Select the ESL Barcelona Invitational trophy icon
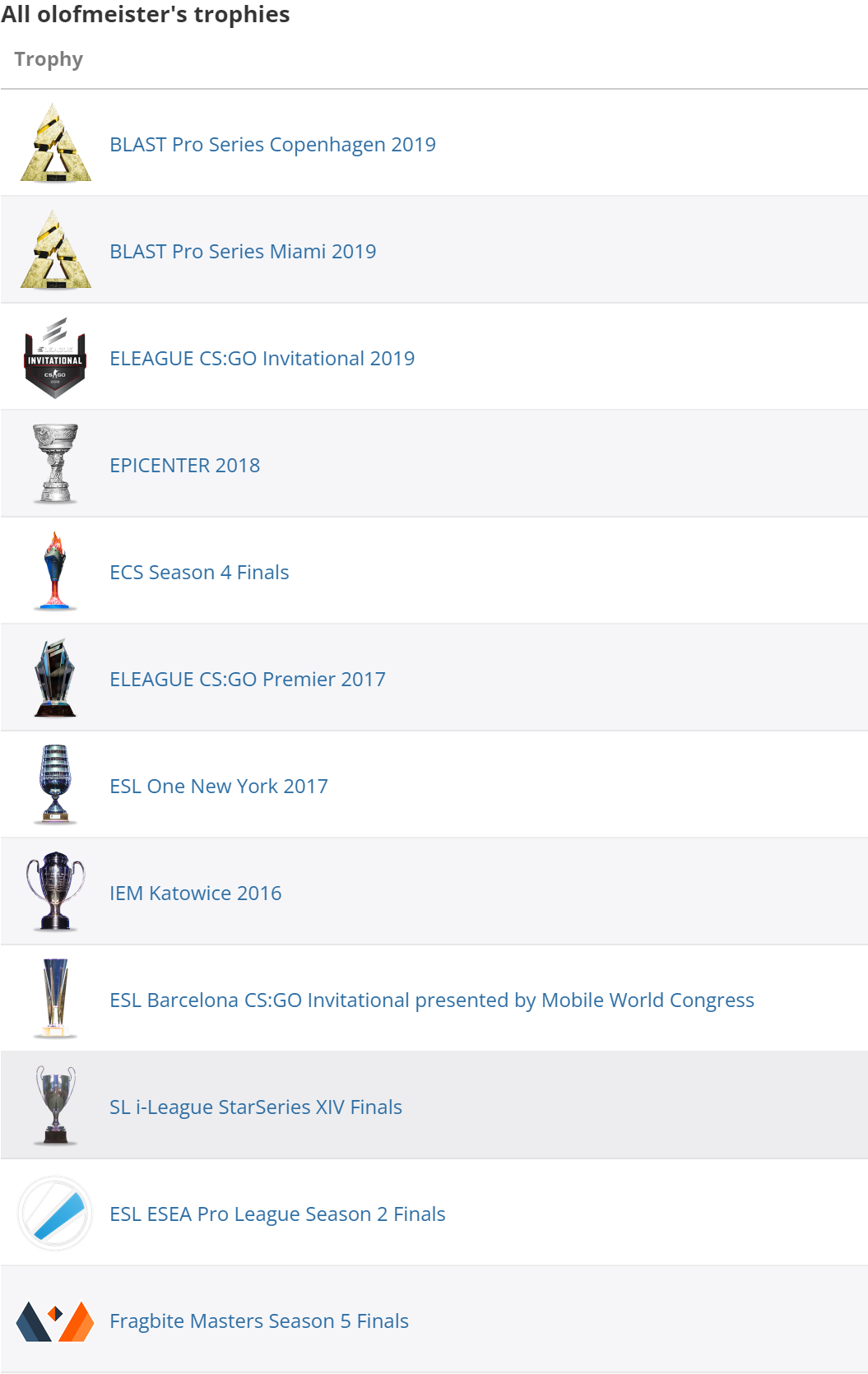The width and height of the screenshot is (868, 1374). (54, 997)
